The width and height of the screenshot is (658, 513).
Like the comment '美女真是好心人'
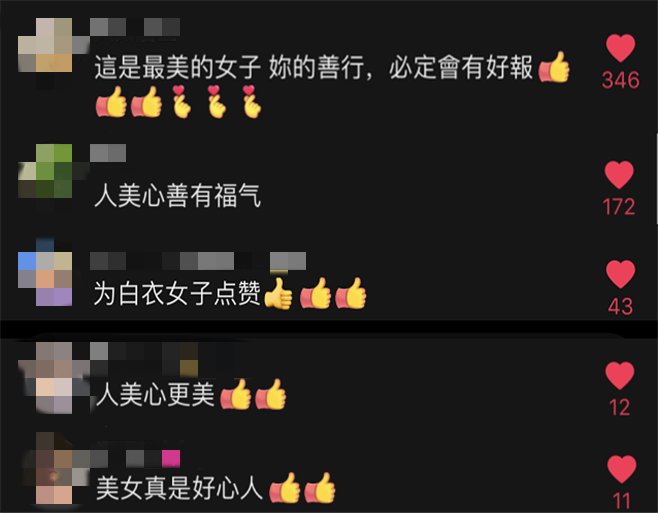(x=621, y=468)
